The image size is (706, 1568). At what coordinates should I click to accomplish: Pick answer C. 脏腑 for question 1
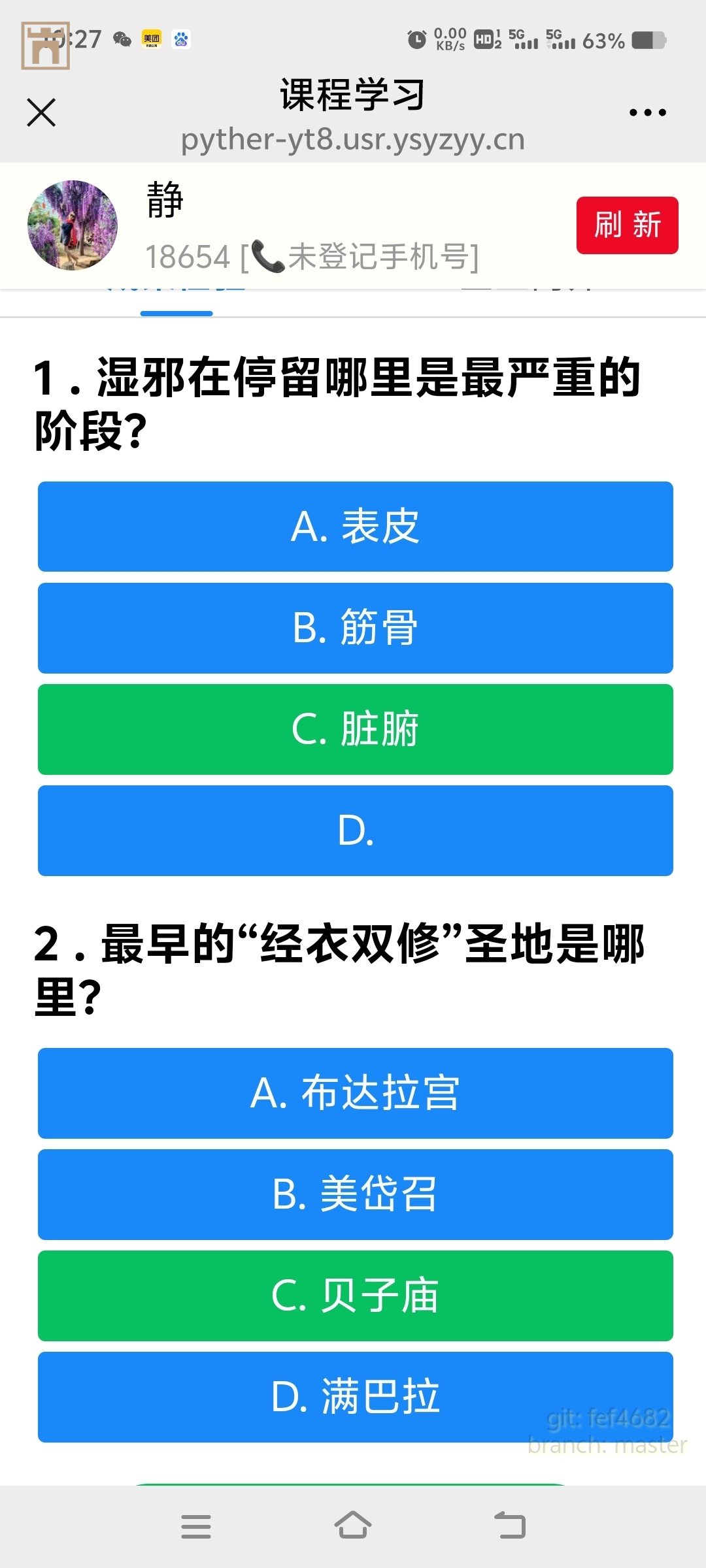click(355, 729)
